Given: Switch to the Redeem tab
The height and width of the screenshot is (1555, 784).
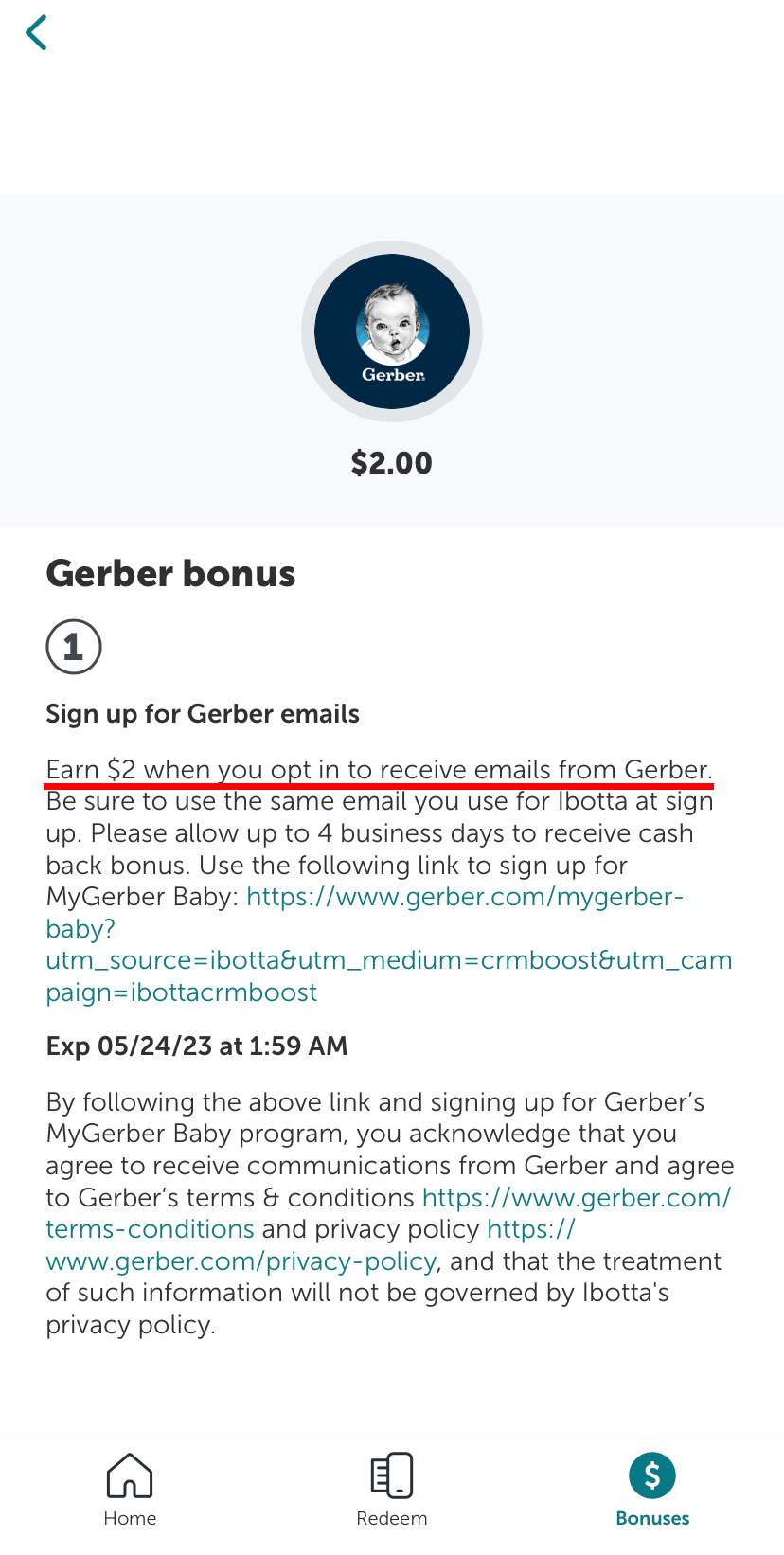Looking at the screenshot, I should 392,1490.
